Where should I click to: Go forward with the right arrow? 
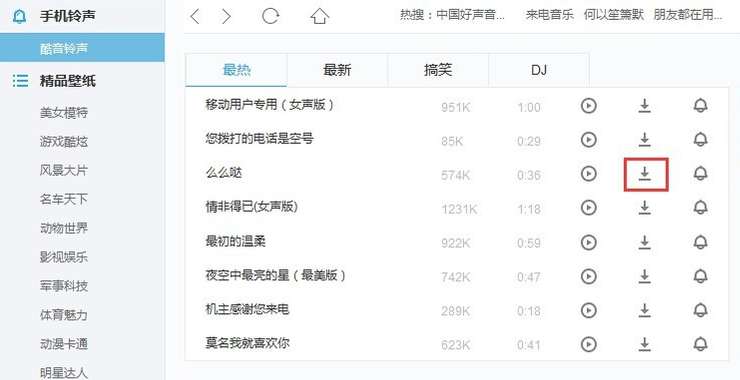(227, 17)
